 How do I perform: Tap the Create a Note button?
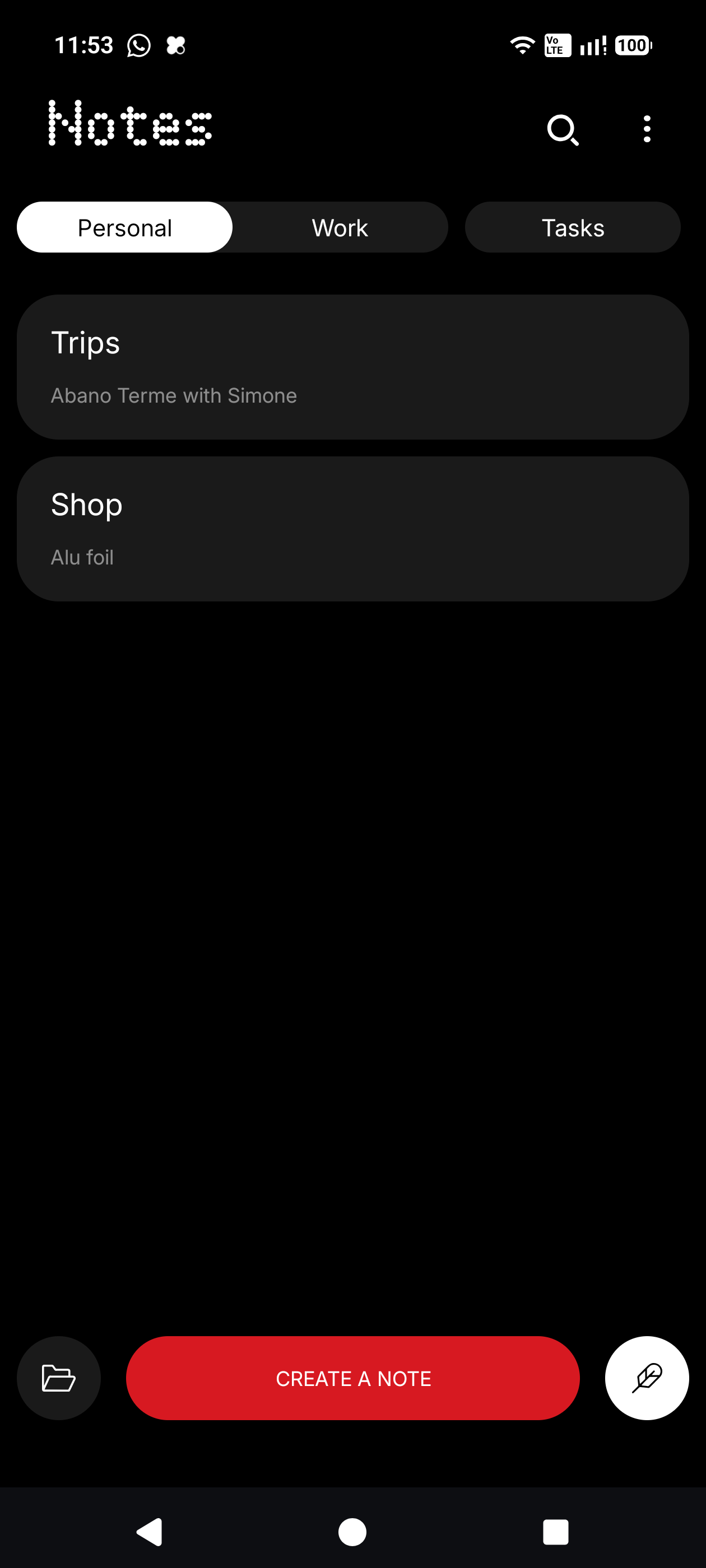[x=352, y=1378]
